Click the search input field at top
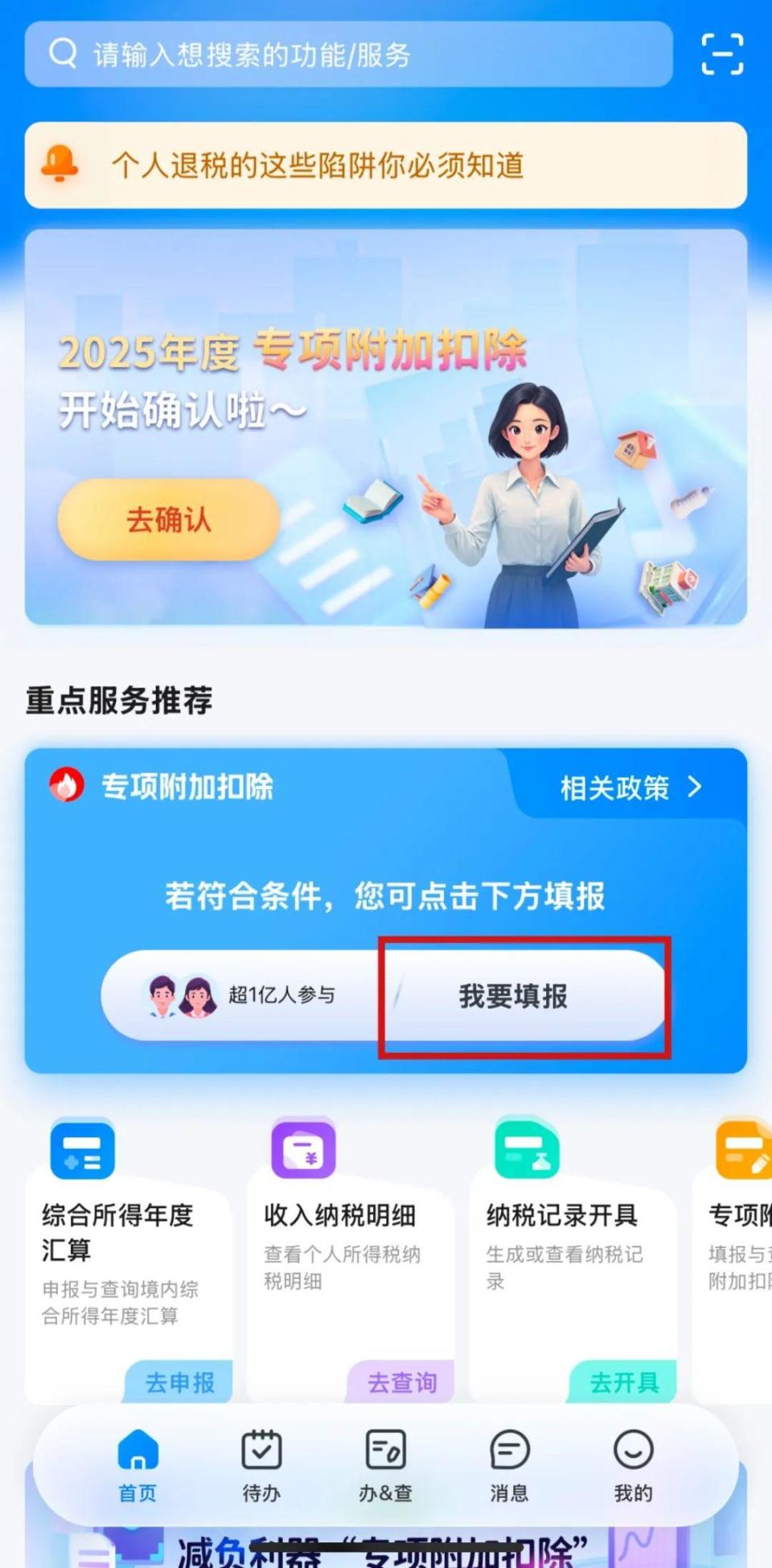The image size is (772, 1568). coord(322,55)
